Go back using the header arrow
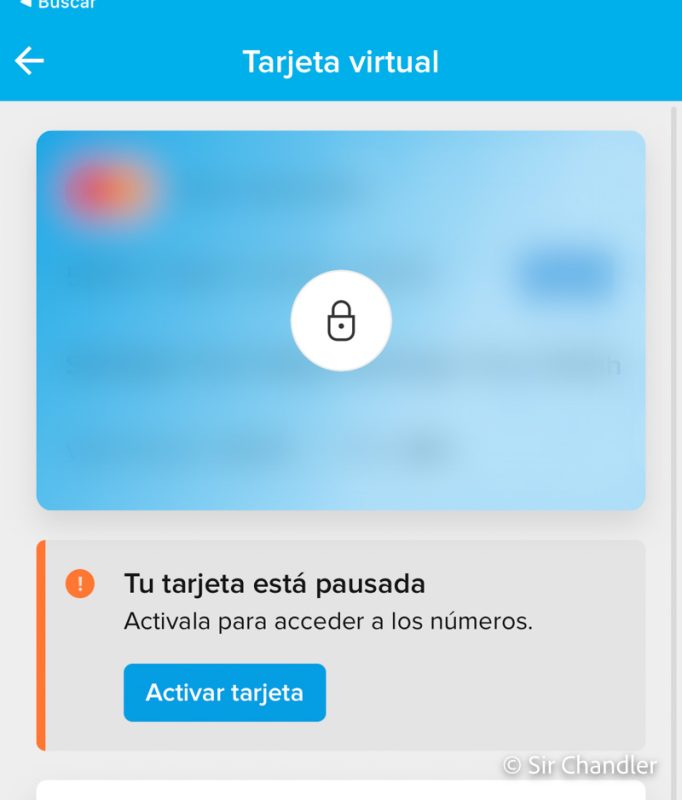The width and height of the screenshot is (682, 800). point(30,62)
